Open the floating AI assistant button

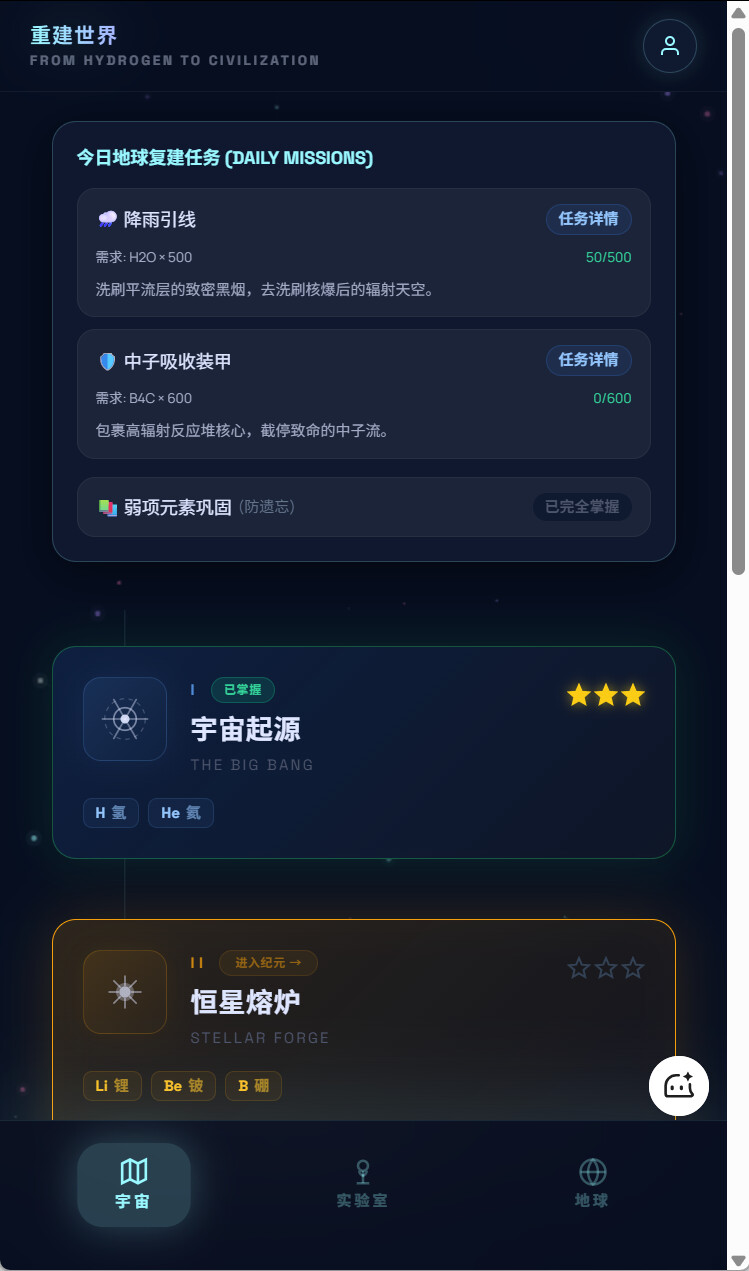(x=679, y=1085)
